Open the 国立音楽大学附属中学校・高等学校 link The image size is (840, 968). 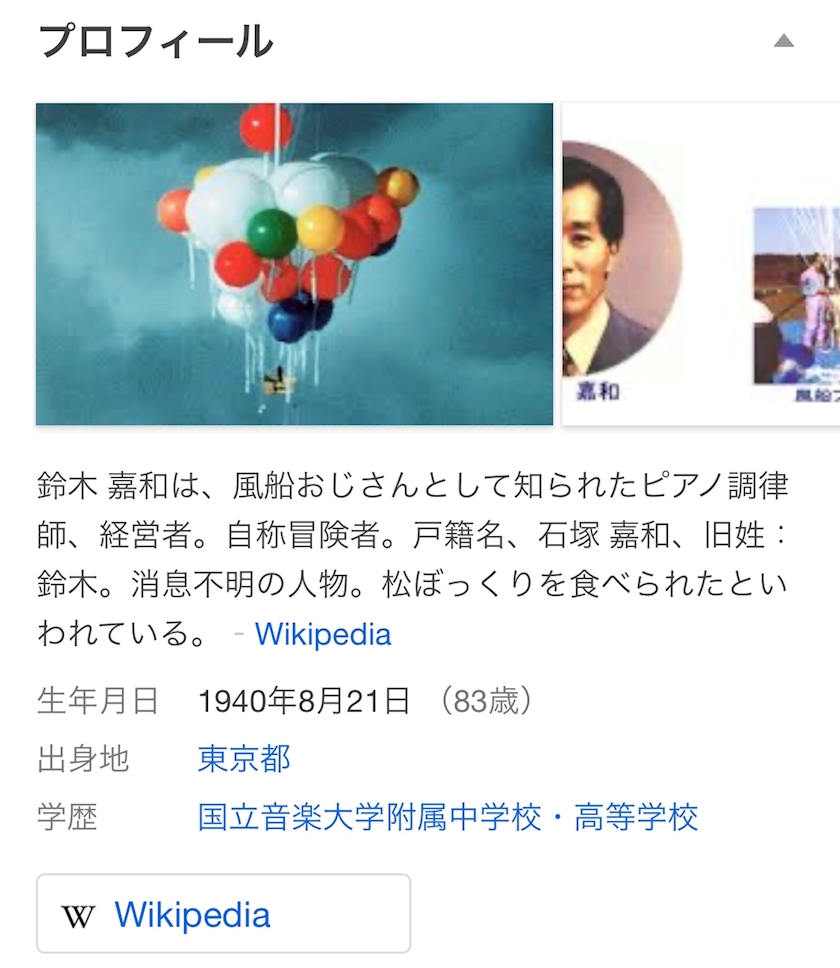click(x=448, y=816)
